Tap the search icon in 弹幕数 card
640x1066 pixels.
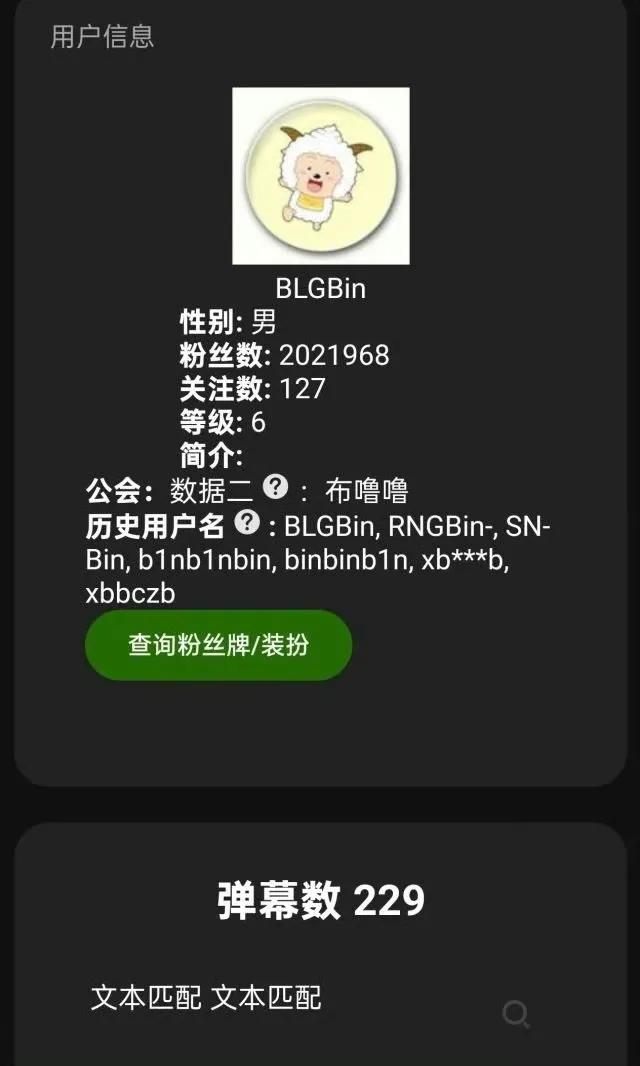tap(516, 1015)
